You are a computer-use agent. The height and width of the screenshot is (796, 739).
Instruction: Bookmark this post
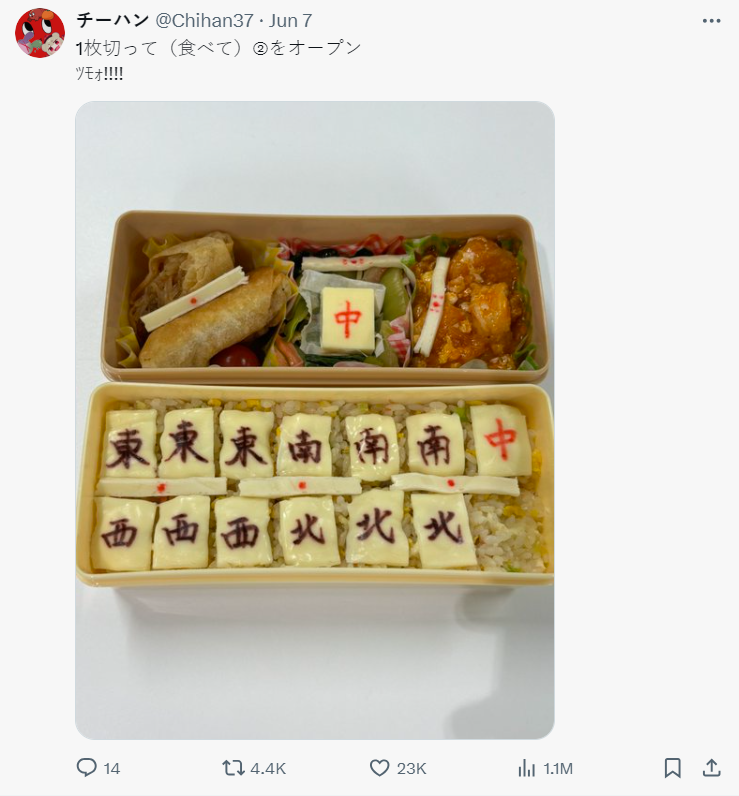(673, 768)
